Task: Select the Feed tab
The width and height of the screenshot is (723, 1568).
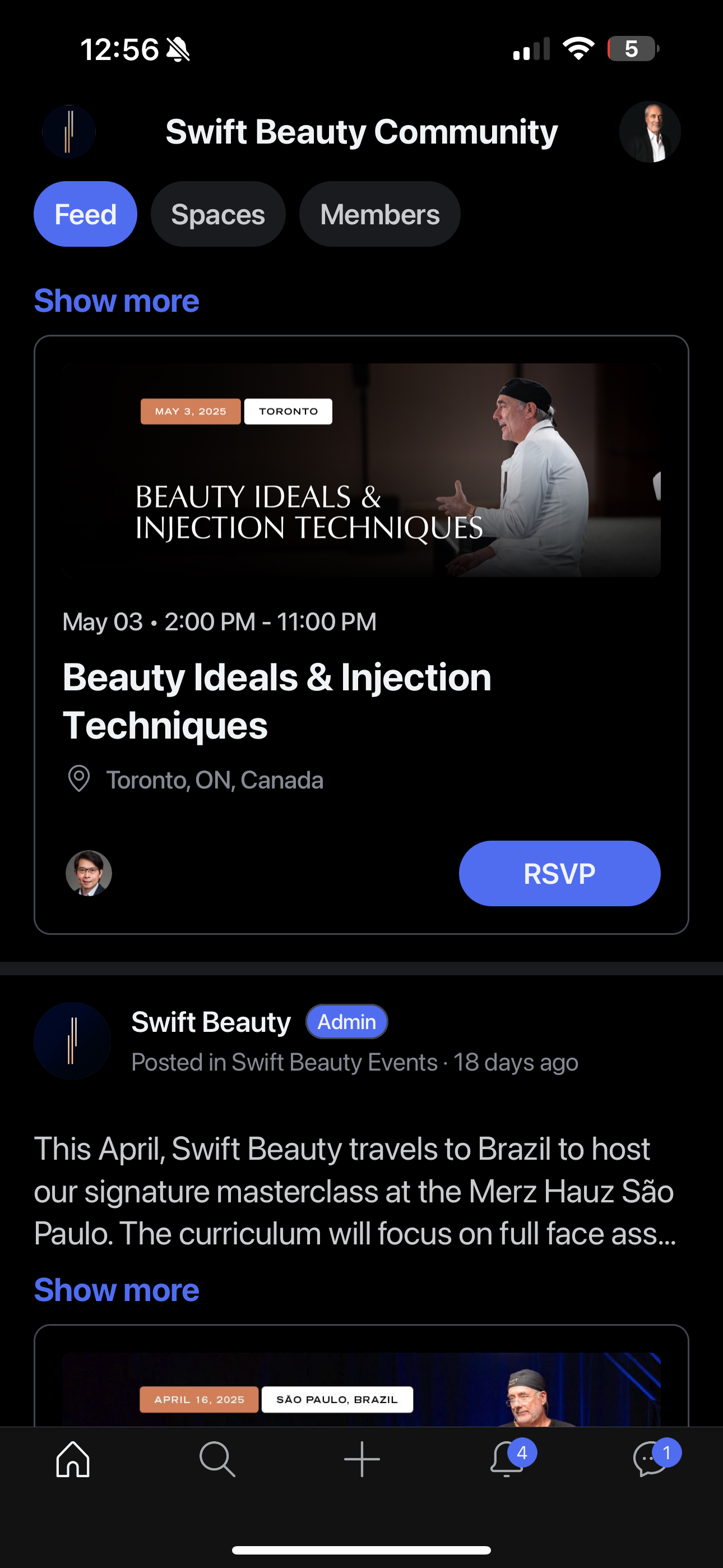Action: (x=85, y=214)
